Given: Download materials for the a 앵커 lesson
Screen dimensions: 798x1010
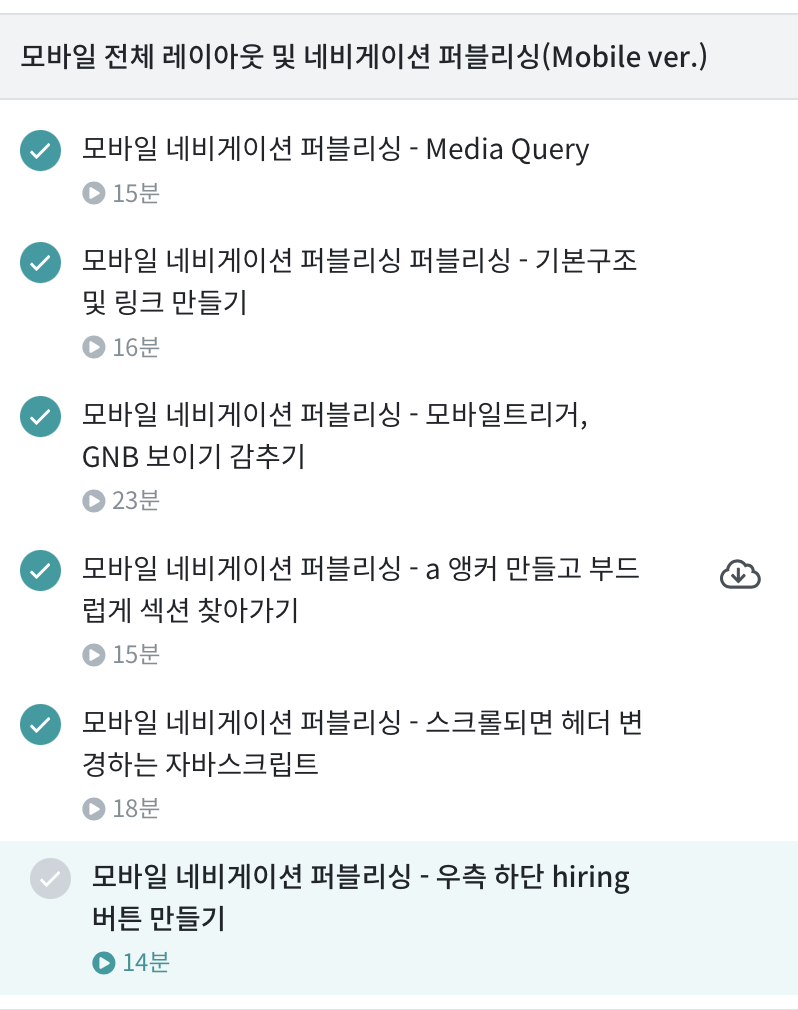Looking at the screenshot, I should tap(740, 575).
